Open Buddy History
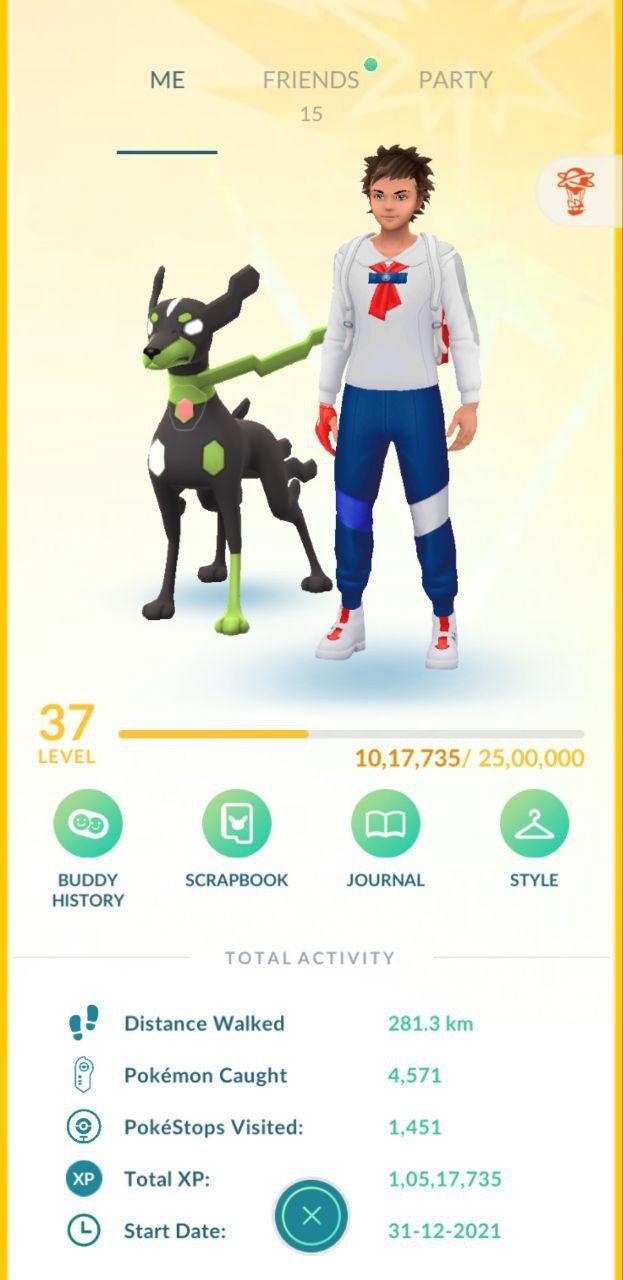The height and width of the screenshot is (1280, 623). click(88, 824)
